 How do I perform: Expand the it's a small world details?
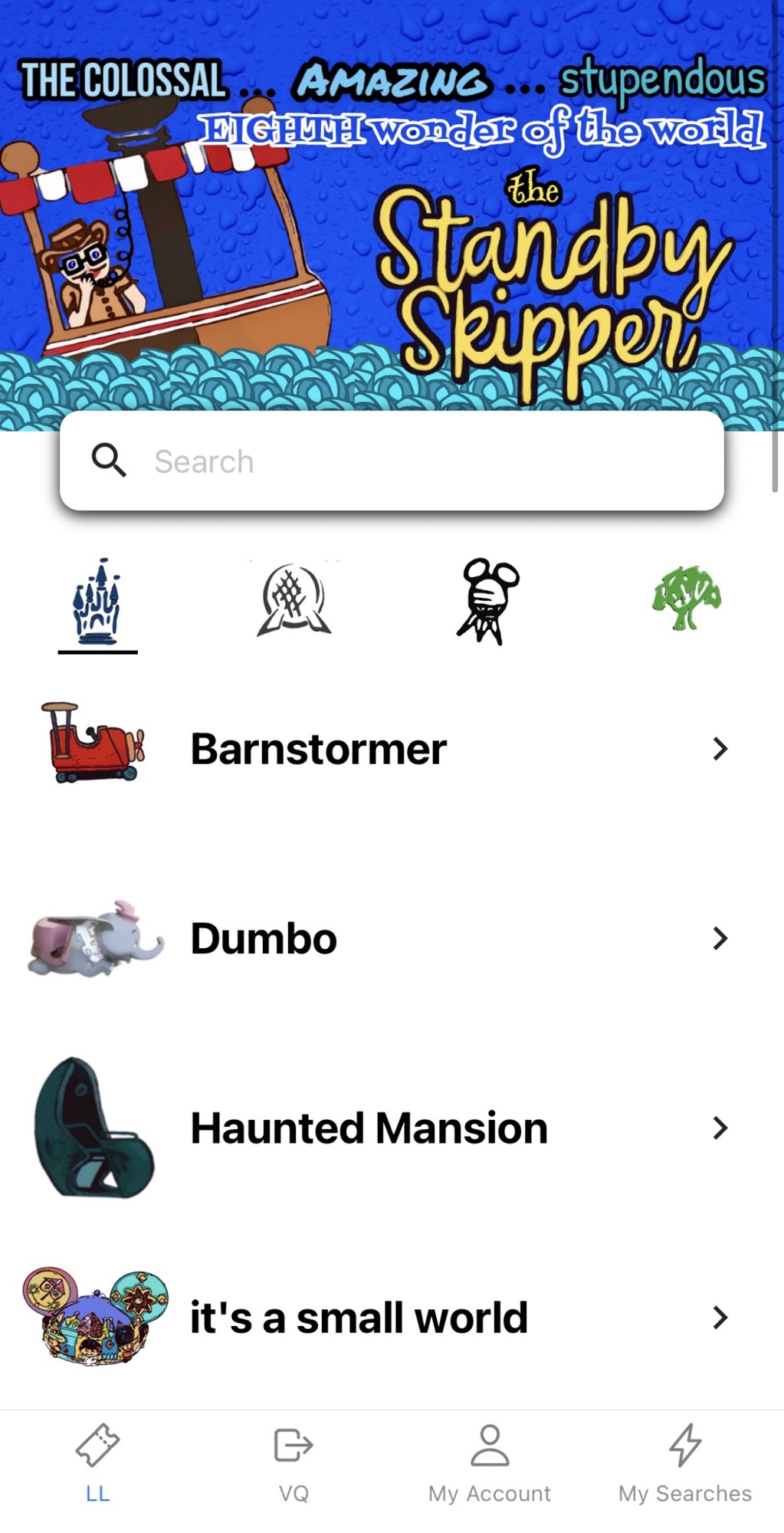[719, 1318]
